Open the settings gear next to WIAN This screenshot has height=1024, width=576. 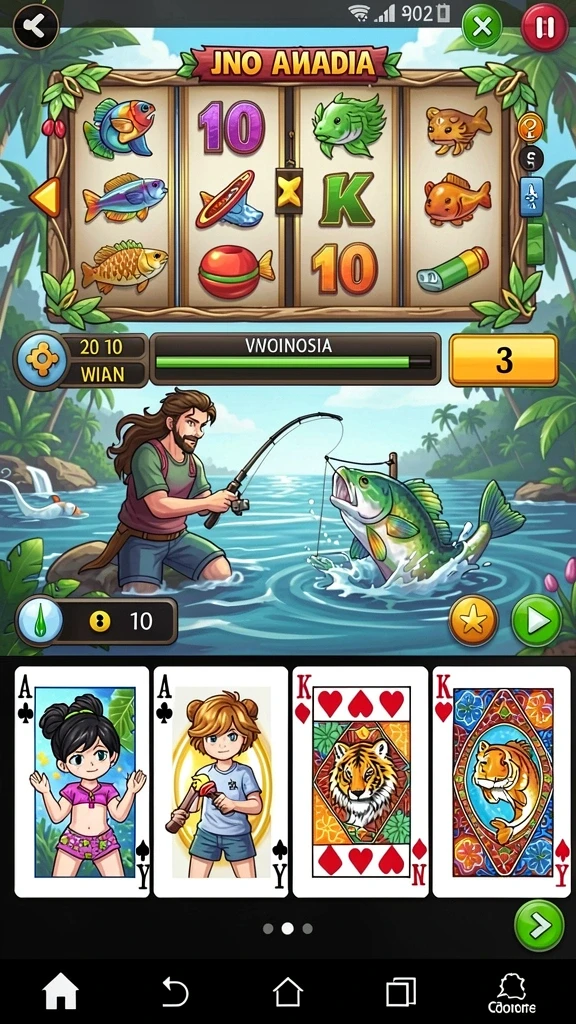[x=42, y=359]
